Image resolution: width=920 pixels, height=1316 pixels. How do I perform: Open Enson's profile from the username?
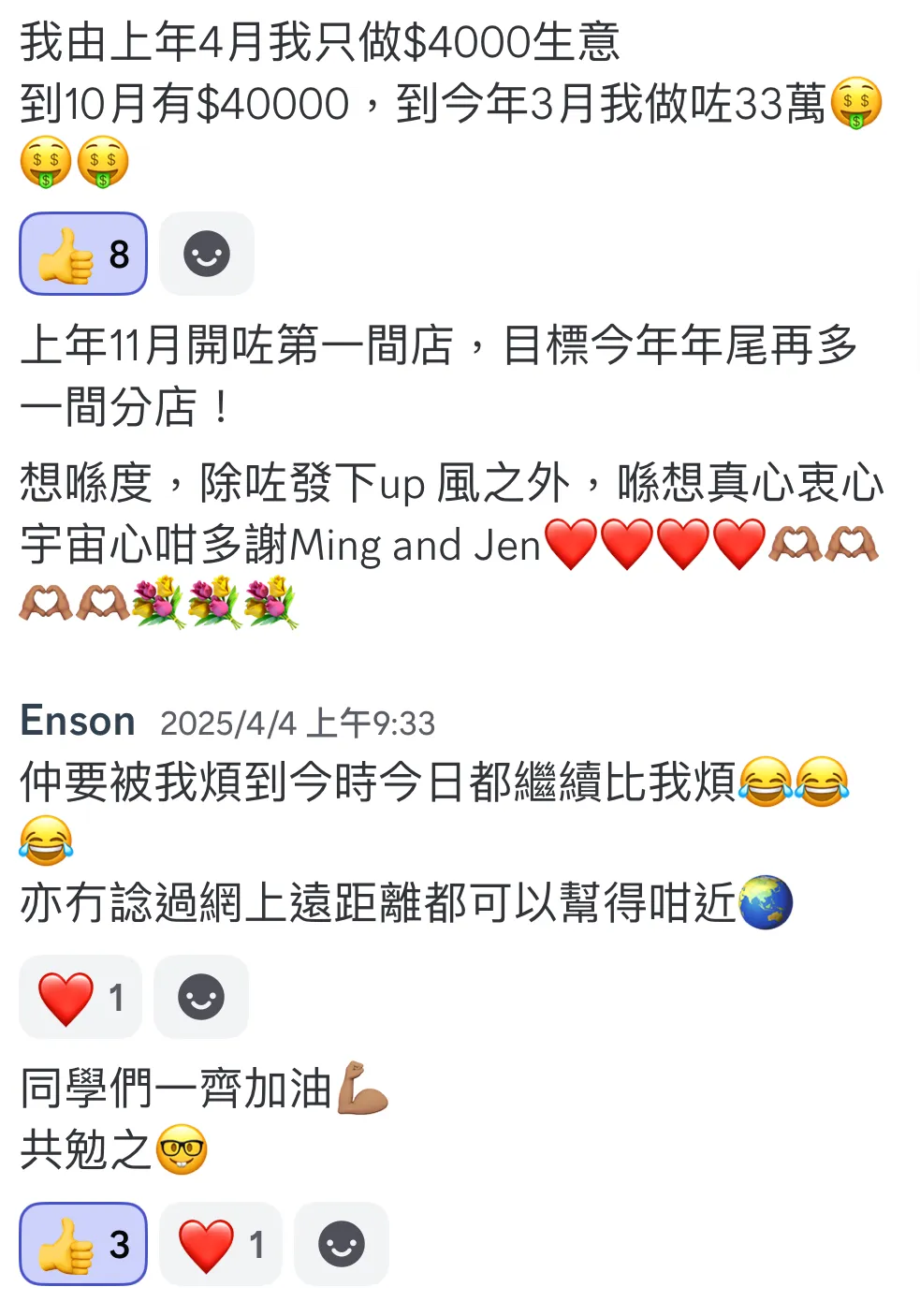pyautogui.click(x=78, y=722)
